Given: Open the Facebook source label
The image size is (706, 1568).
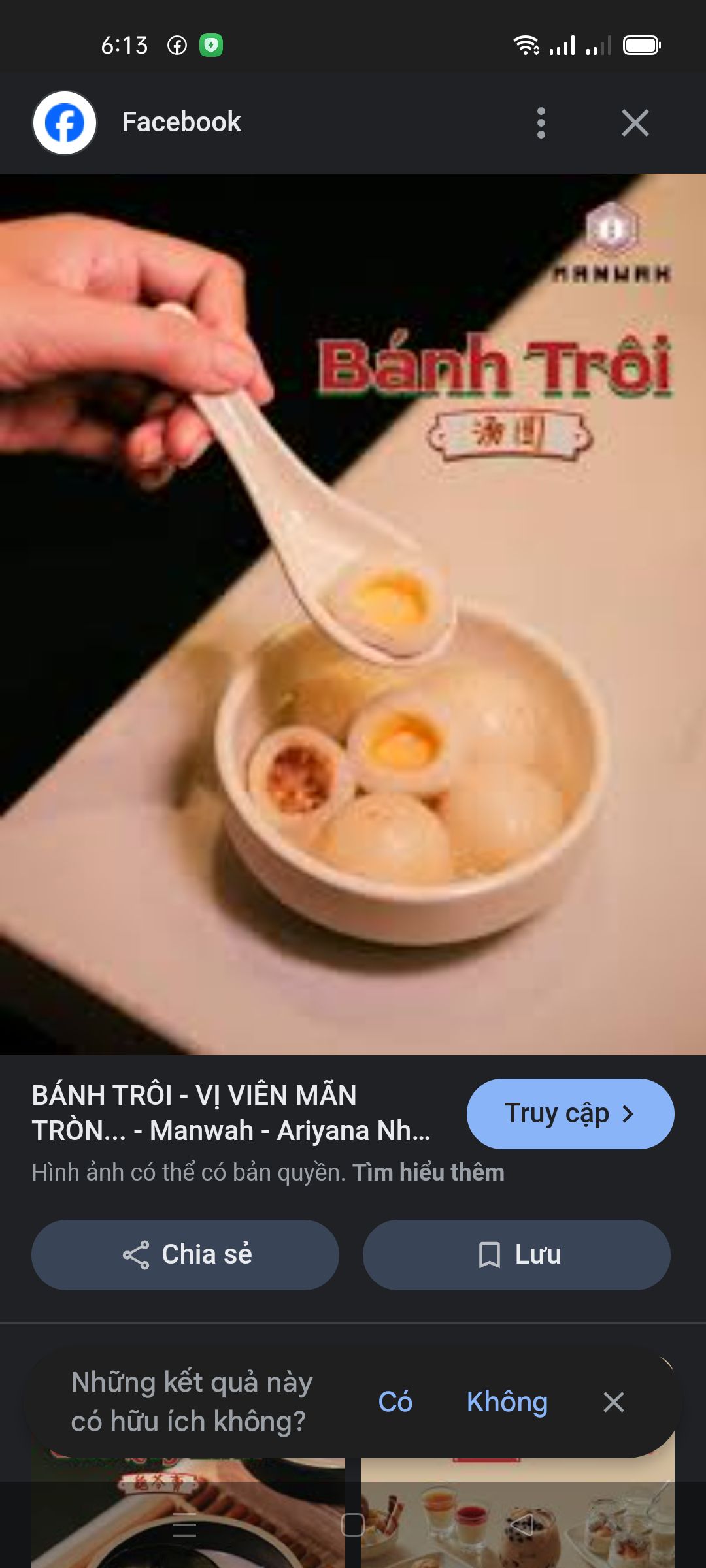Looking at the screenshot, I should [181, 122].
